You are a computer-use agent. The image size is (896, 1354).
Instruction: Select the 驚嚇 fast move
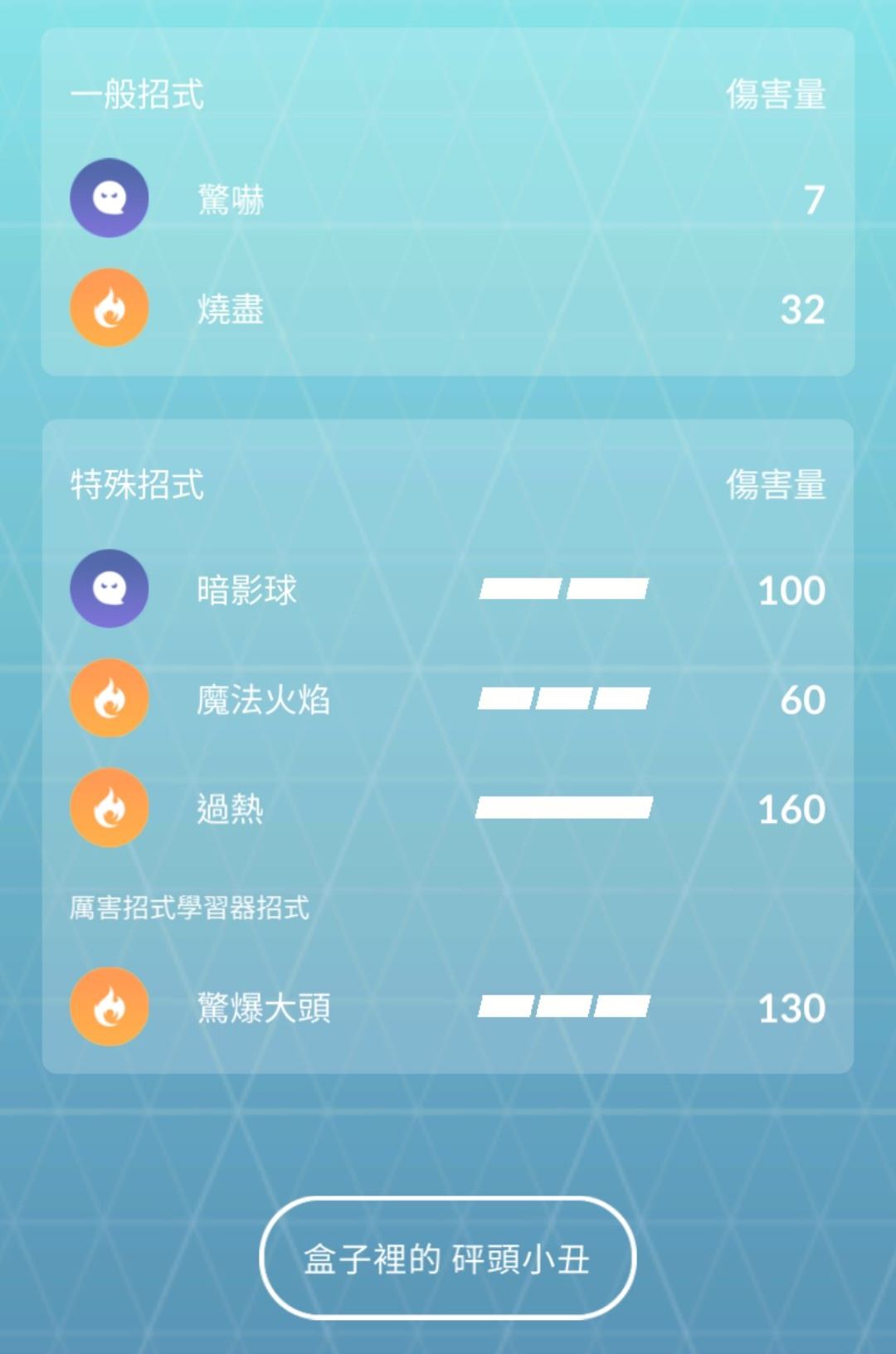pyautogui.click(x=231, y=200)
